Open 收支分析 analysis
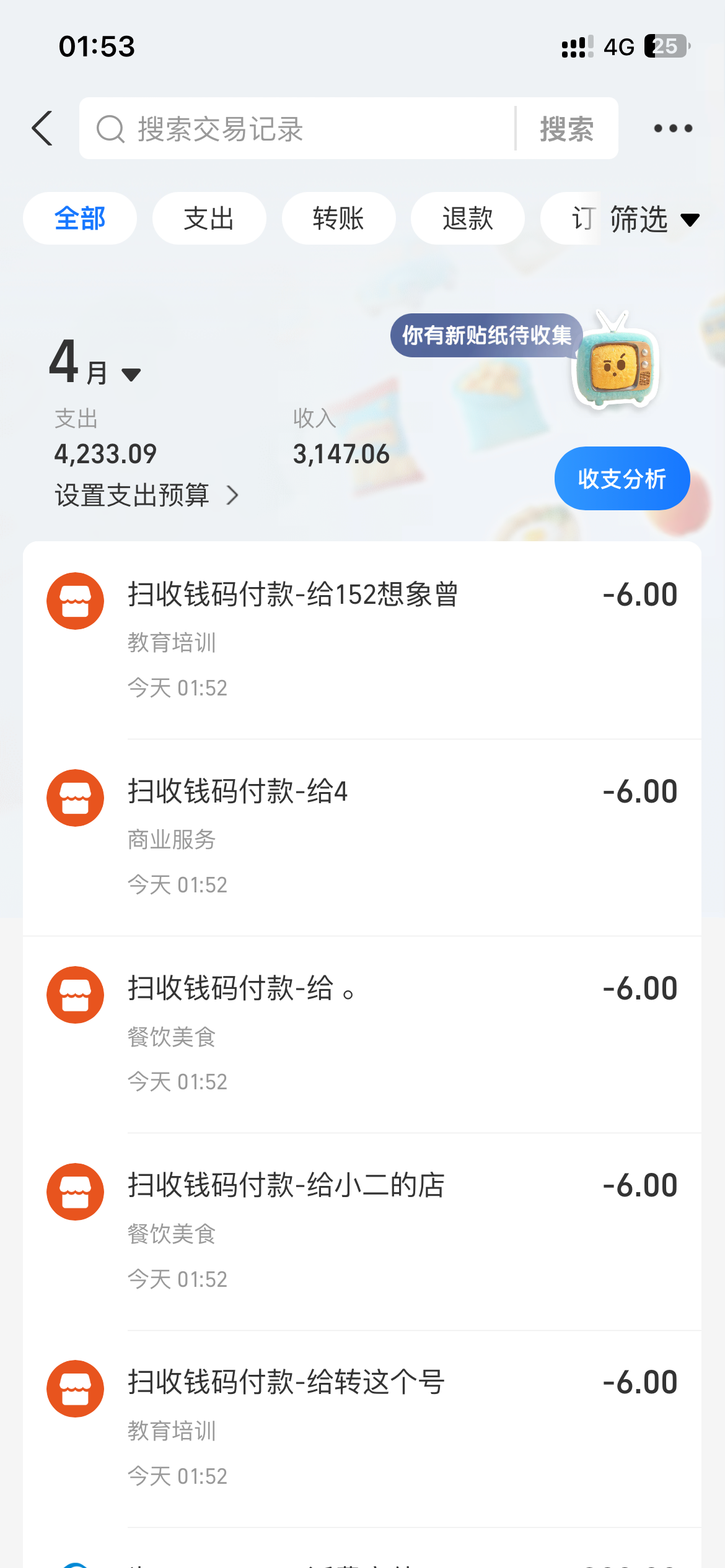Viewport: 725px width, 1568px height. [x=622, y=479]
